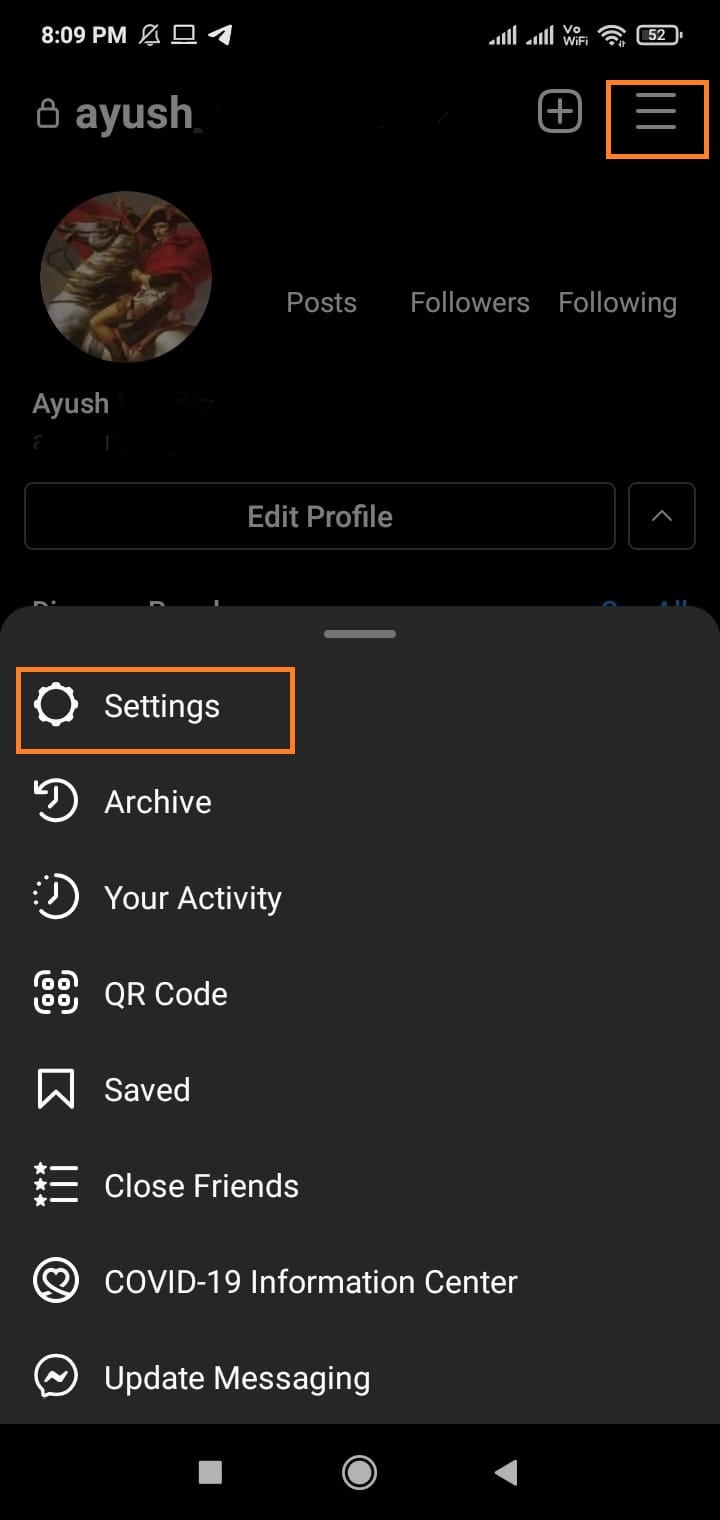This screenshot has height=1520, width=720.
Task: Switch to the Following tab
Action: (x=617, y=302)
